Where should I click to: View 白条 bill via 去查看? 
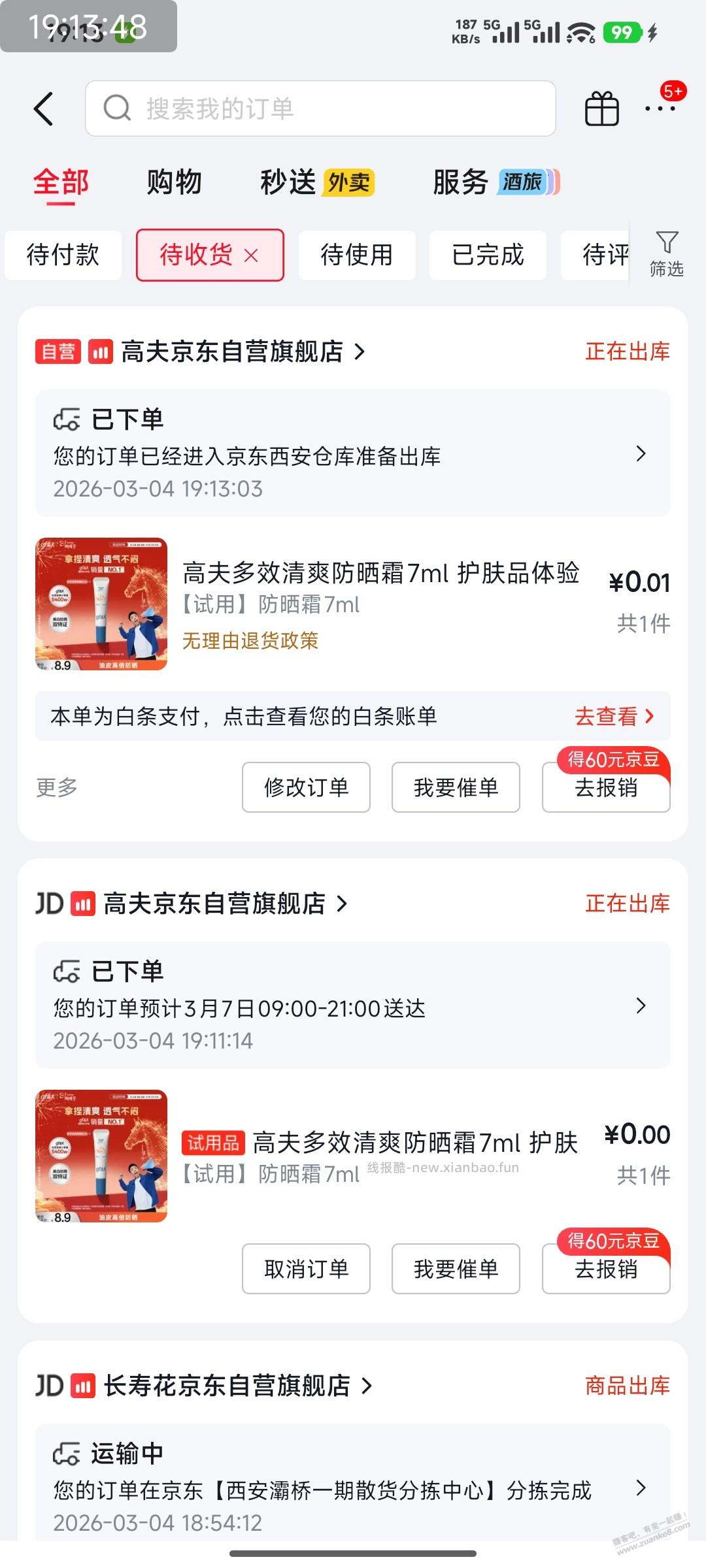[x=614, y=717]
